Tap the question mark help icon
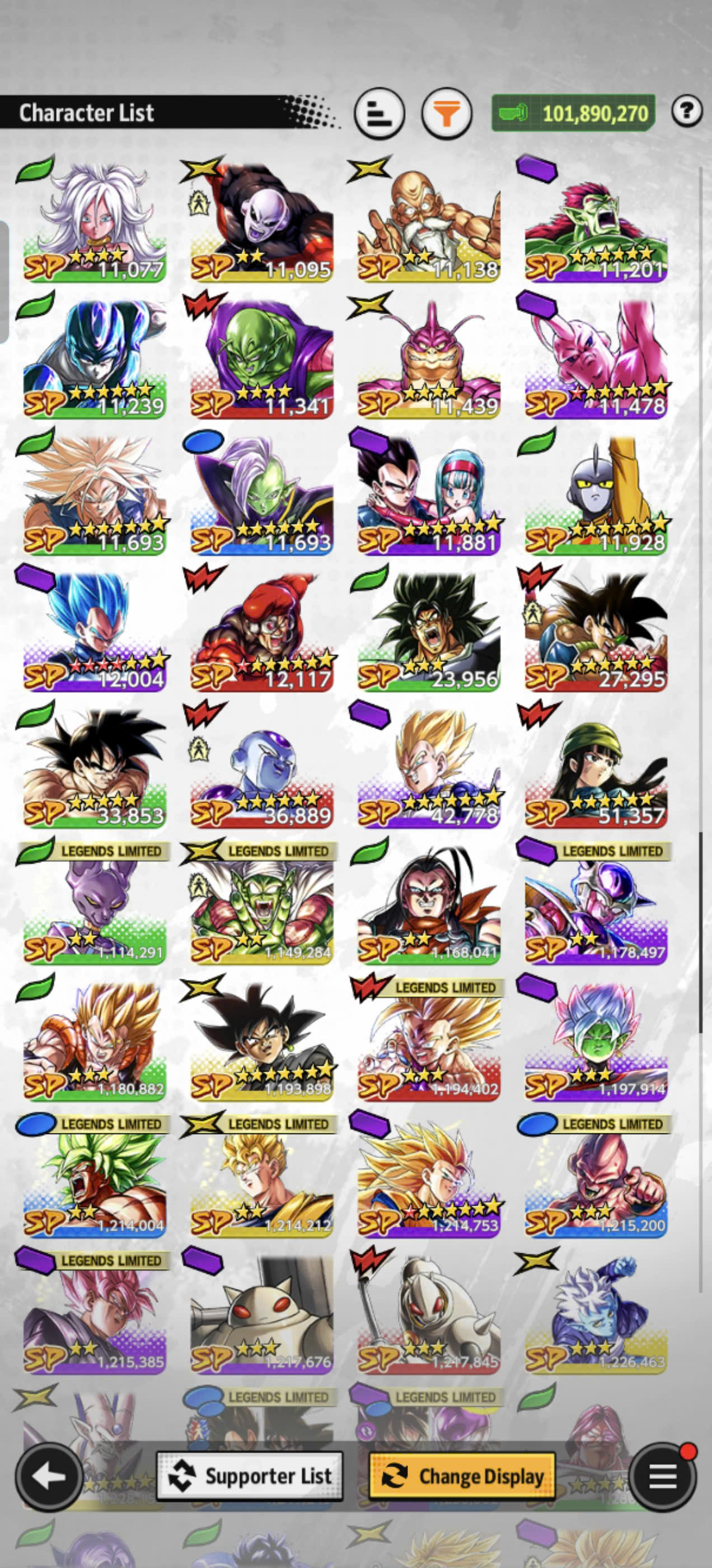Image resolution: width=712 pixels, height=1568 pixels. (687, 111)
